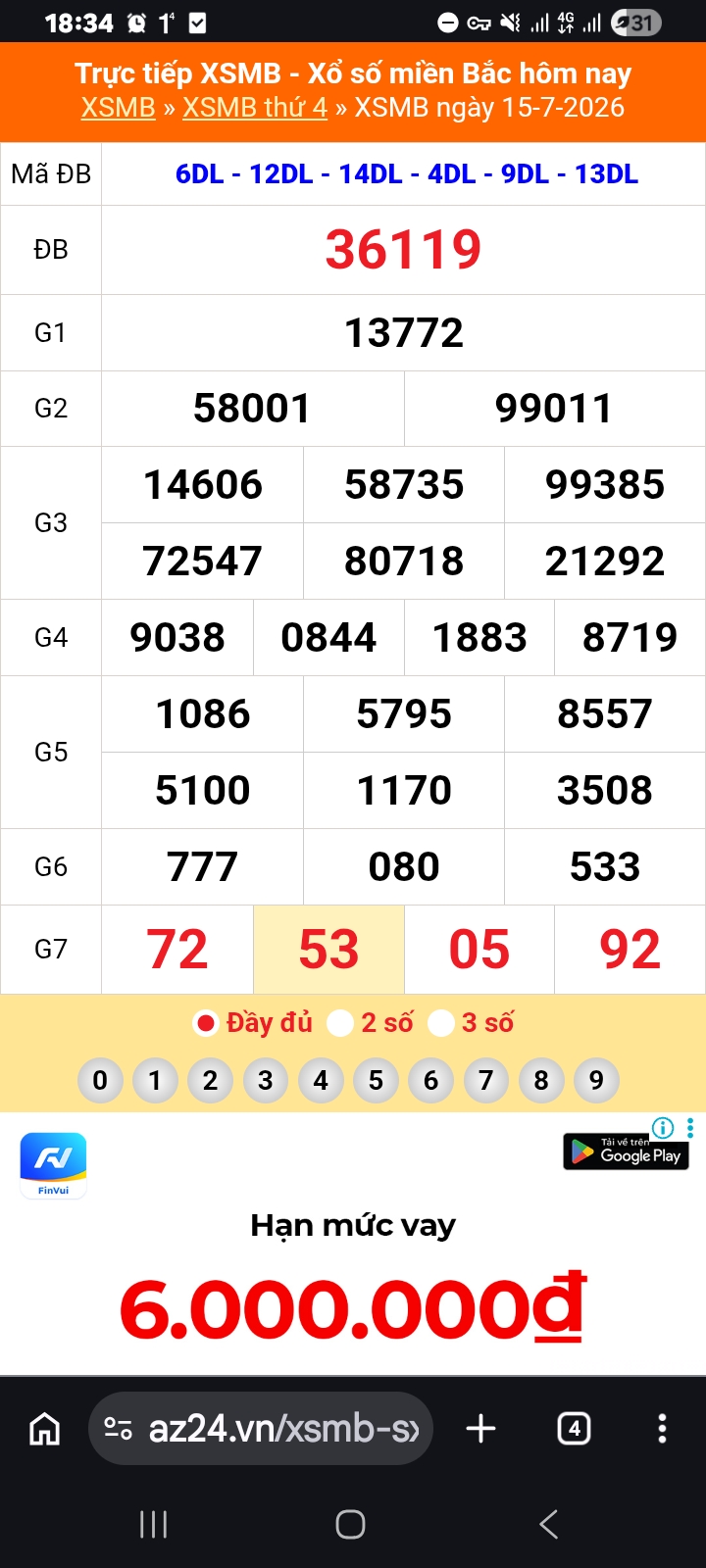The image size is (706, 1568).
Task: Open the FinVui loan ad's Google Play button
Action: pyautogui.click(x=626, y=1151)
